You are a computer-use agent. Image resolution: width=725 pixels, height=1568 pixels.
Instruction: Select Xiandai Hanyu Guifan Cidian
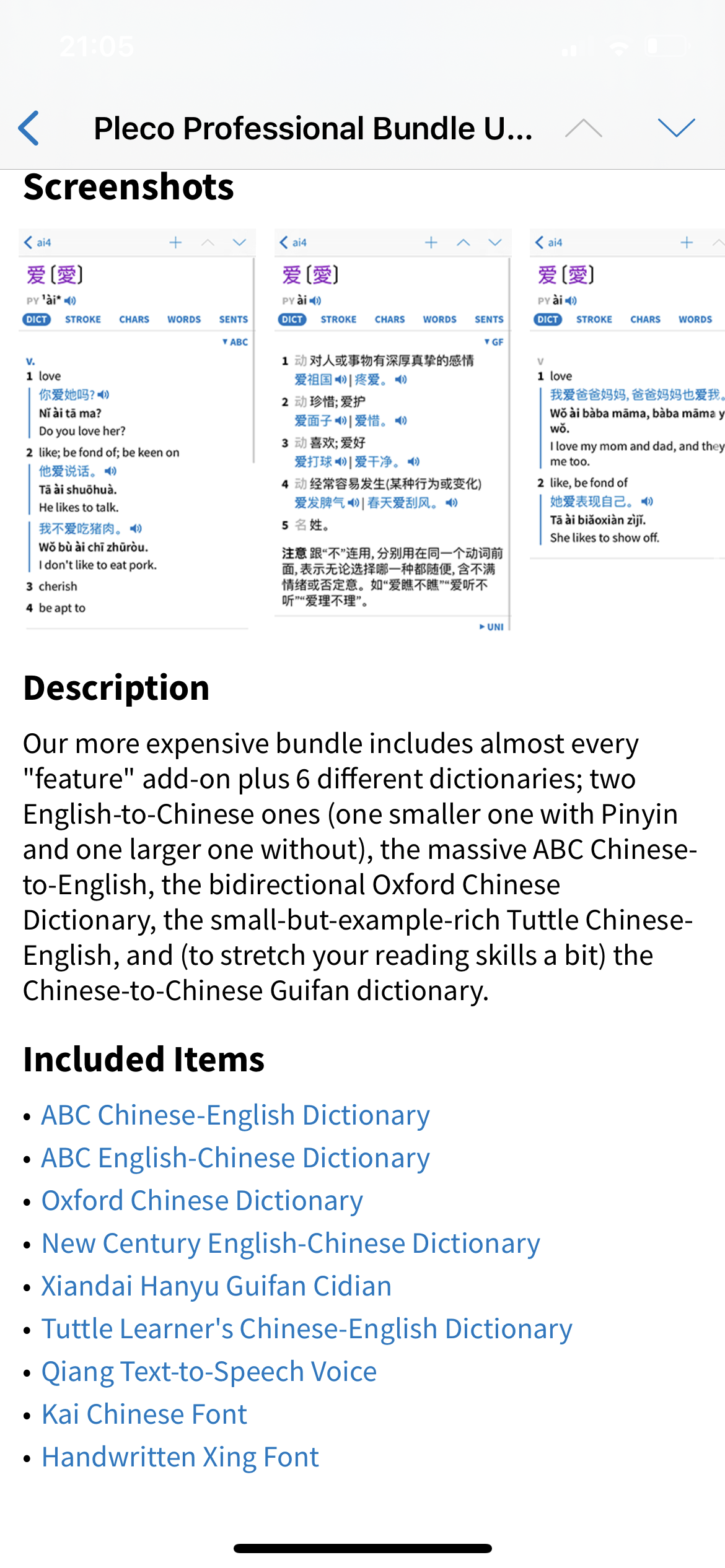point(216,1286)
